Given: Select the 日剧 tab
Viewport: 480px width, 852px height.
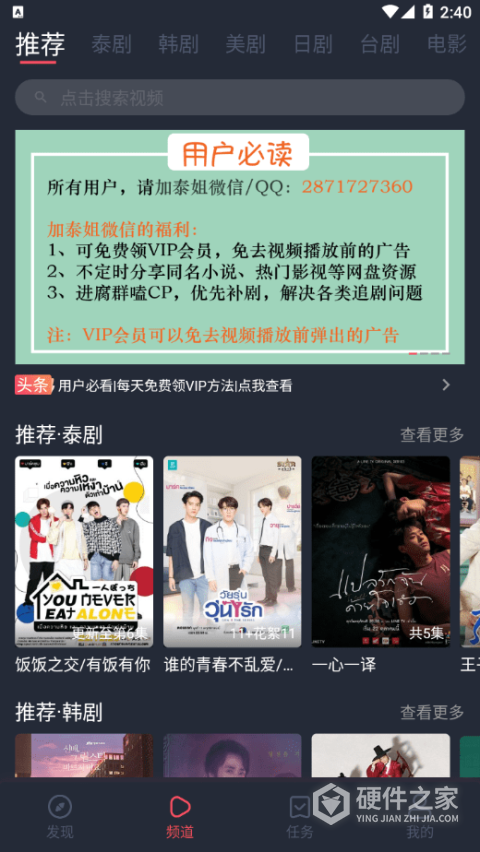Looking at the screenshot, I should (313, 45).
